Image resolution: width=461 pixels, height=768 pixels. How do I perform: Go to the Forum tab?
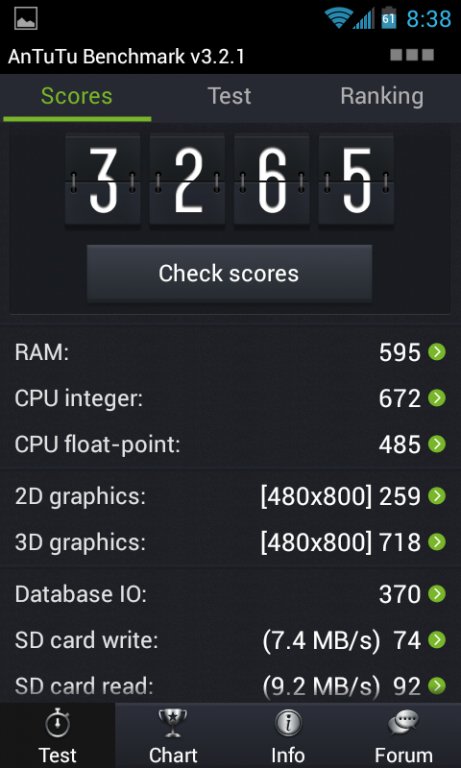click(403, 736)
